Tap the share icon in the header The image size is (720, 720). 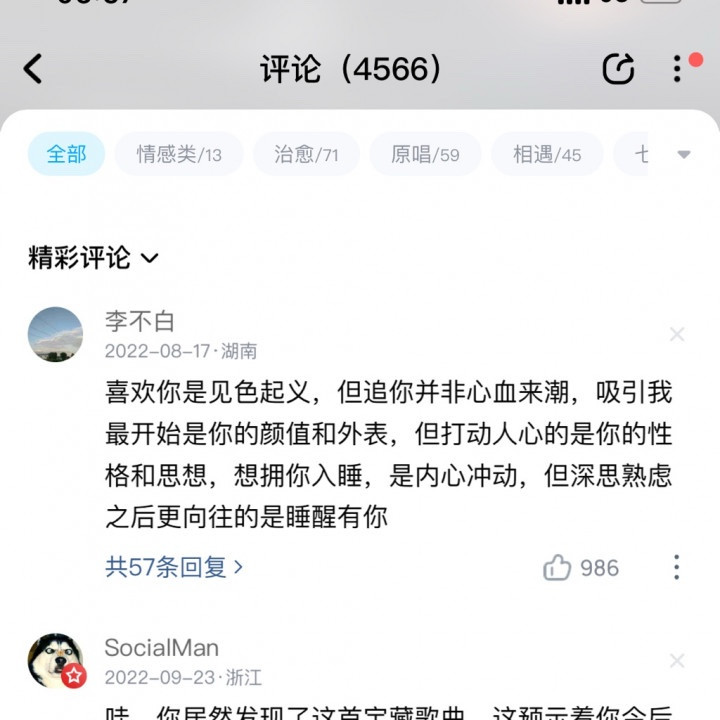coord(618,69)
